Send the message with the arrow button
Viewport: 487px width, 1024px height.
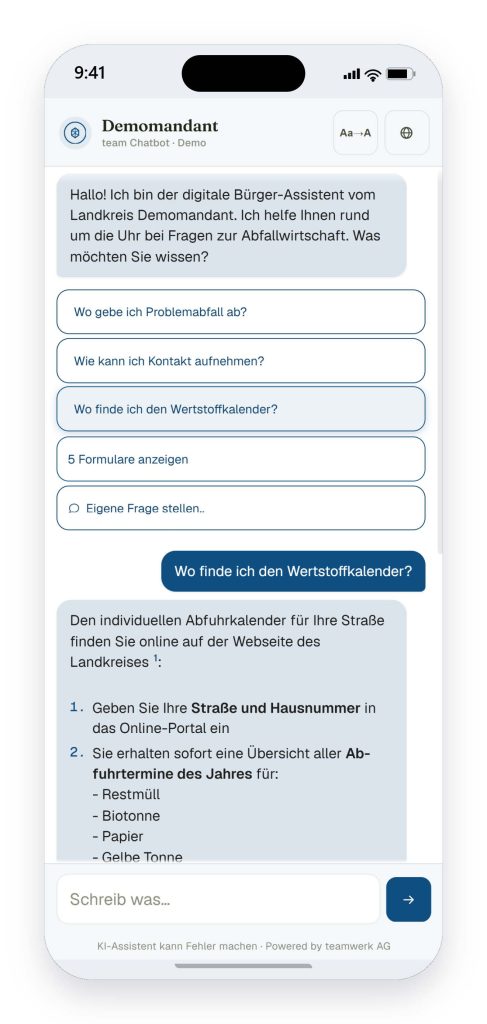pyautogui.click(x=409, y=899)
